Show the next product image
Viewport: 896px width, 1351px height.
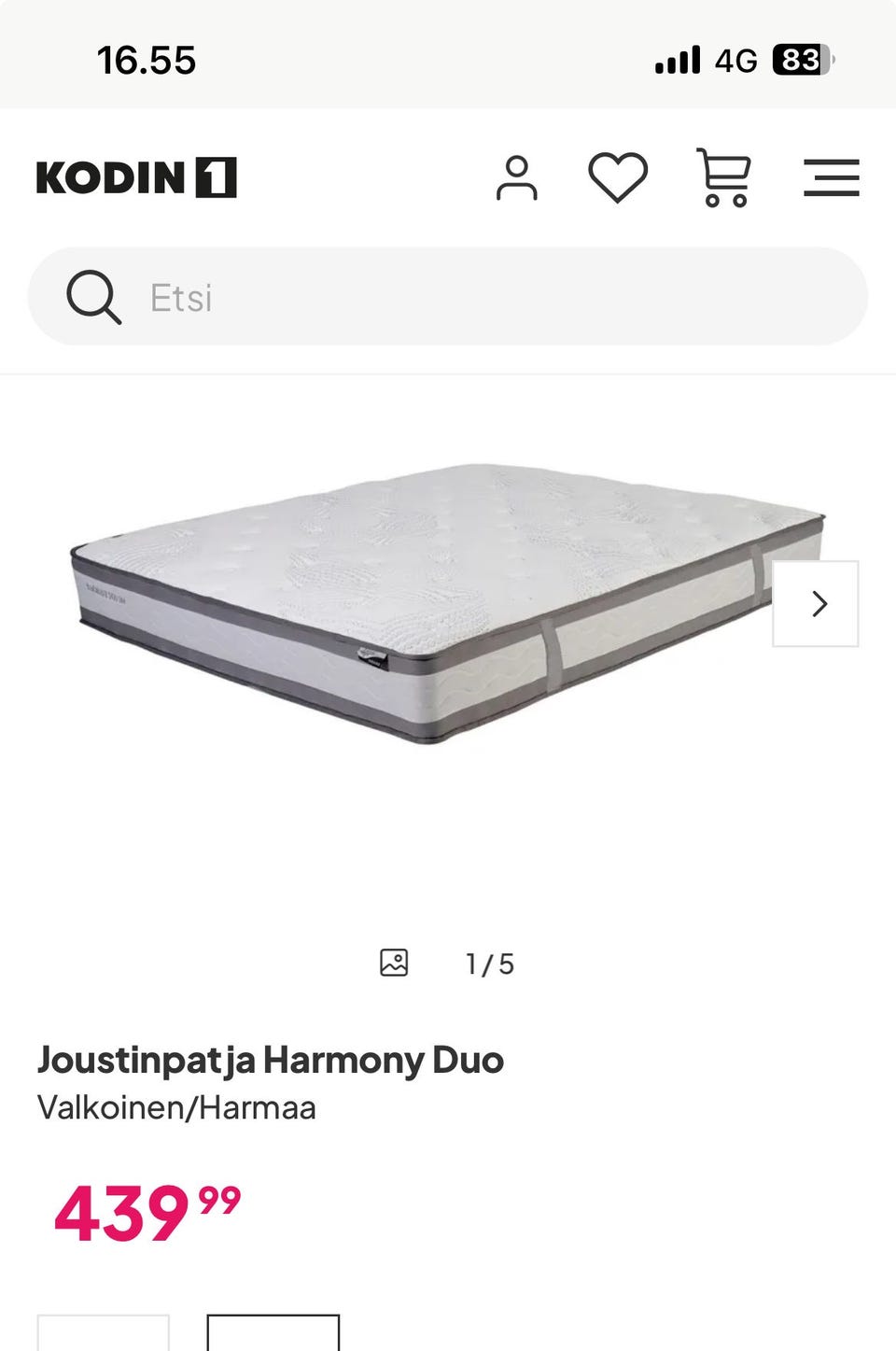[x=815, y=604]
